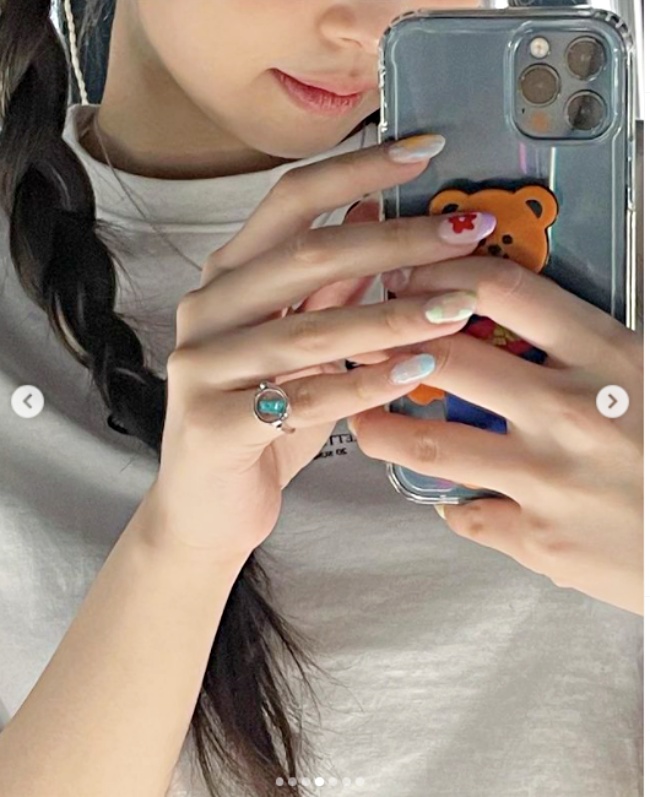Advance to the next photo in carousel
This screenshot has width=650, height=797.
612,402
